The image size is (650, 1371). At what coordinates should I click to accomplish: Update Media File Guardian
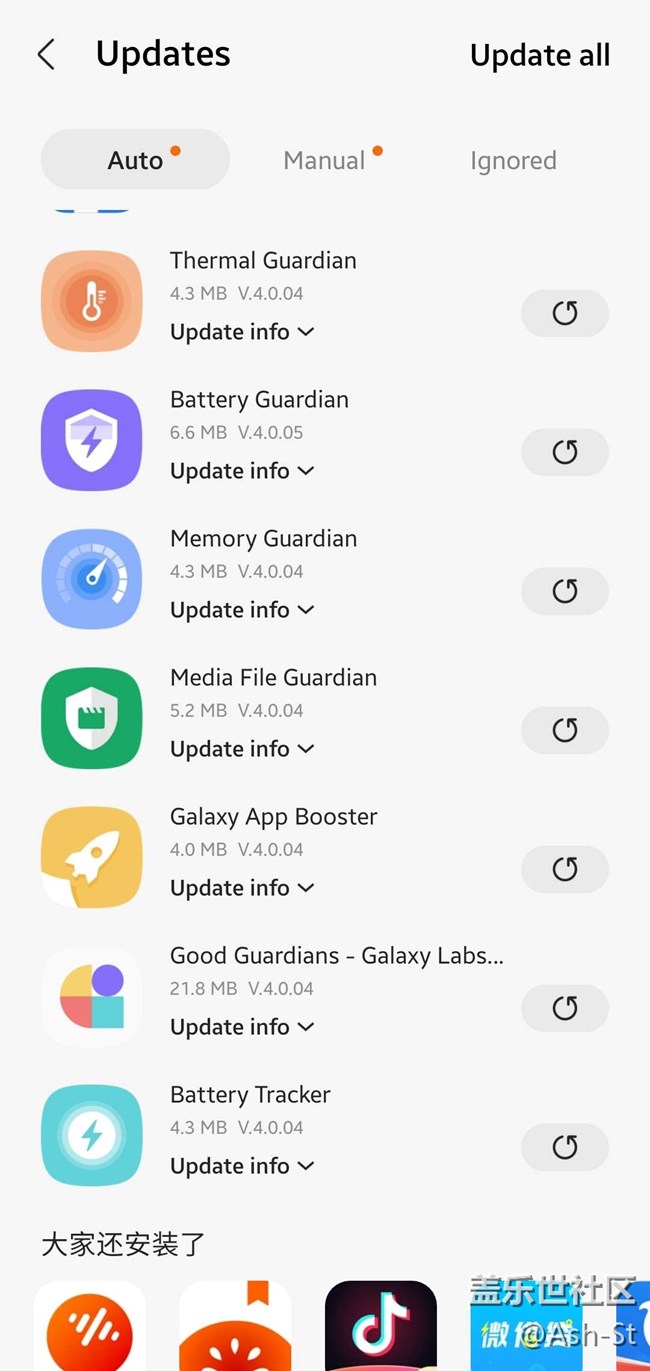[565, 730]
